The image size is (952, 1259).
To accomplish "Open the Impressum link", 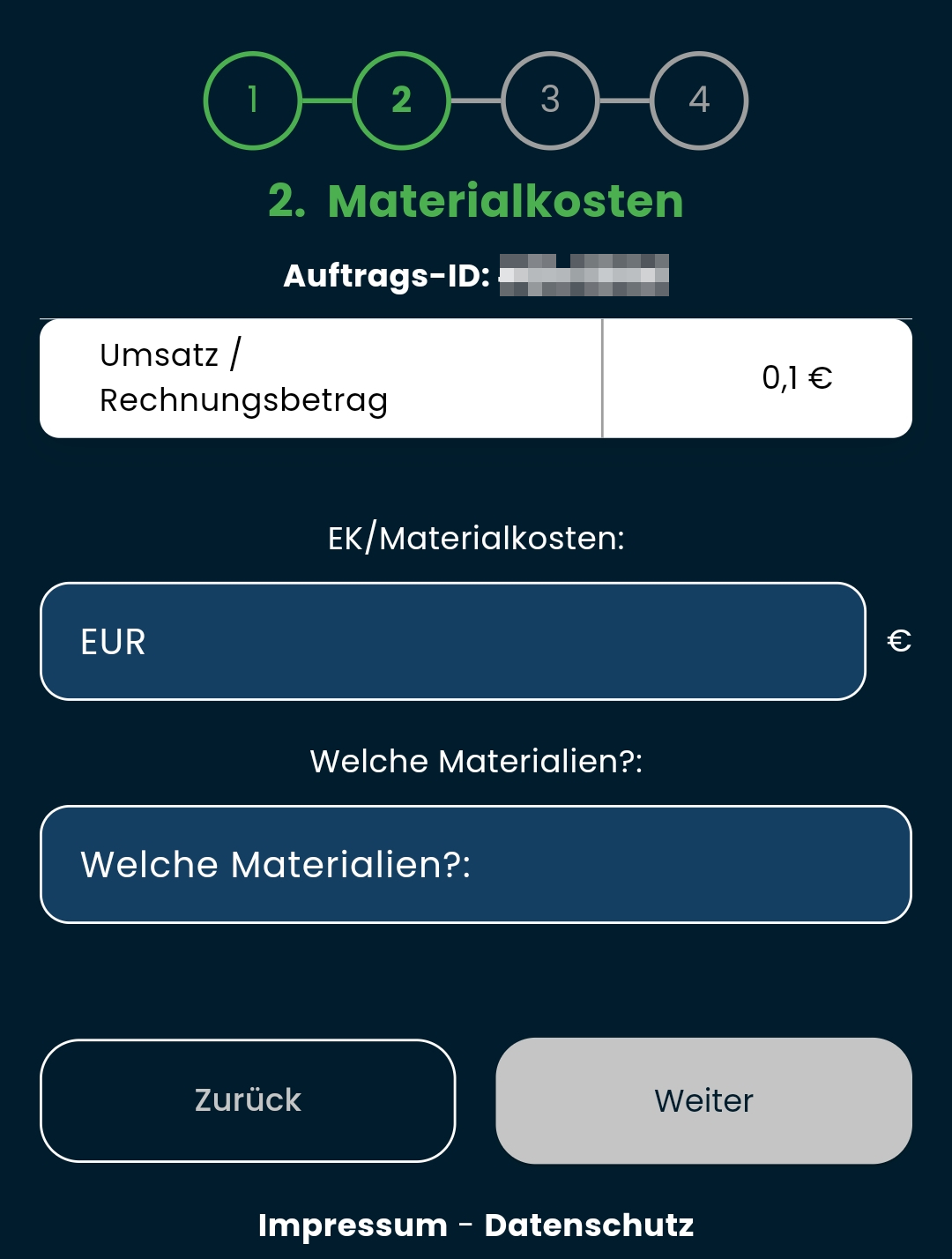I will [x=353, y=1225].
